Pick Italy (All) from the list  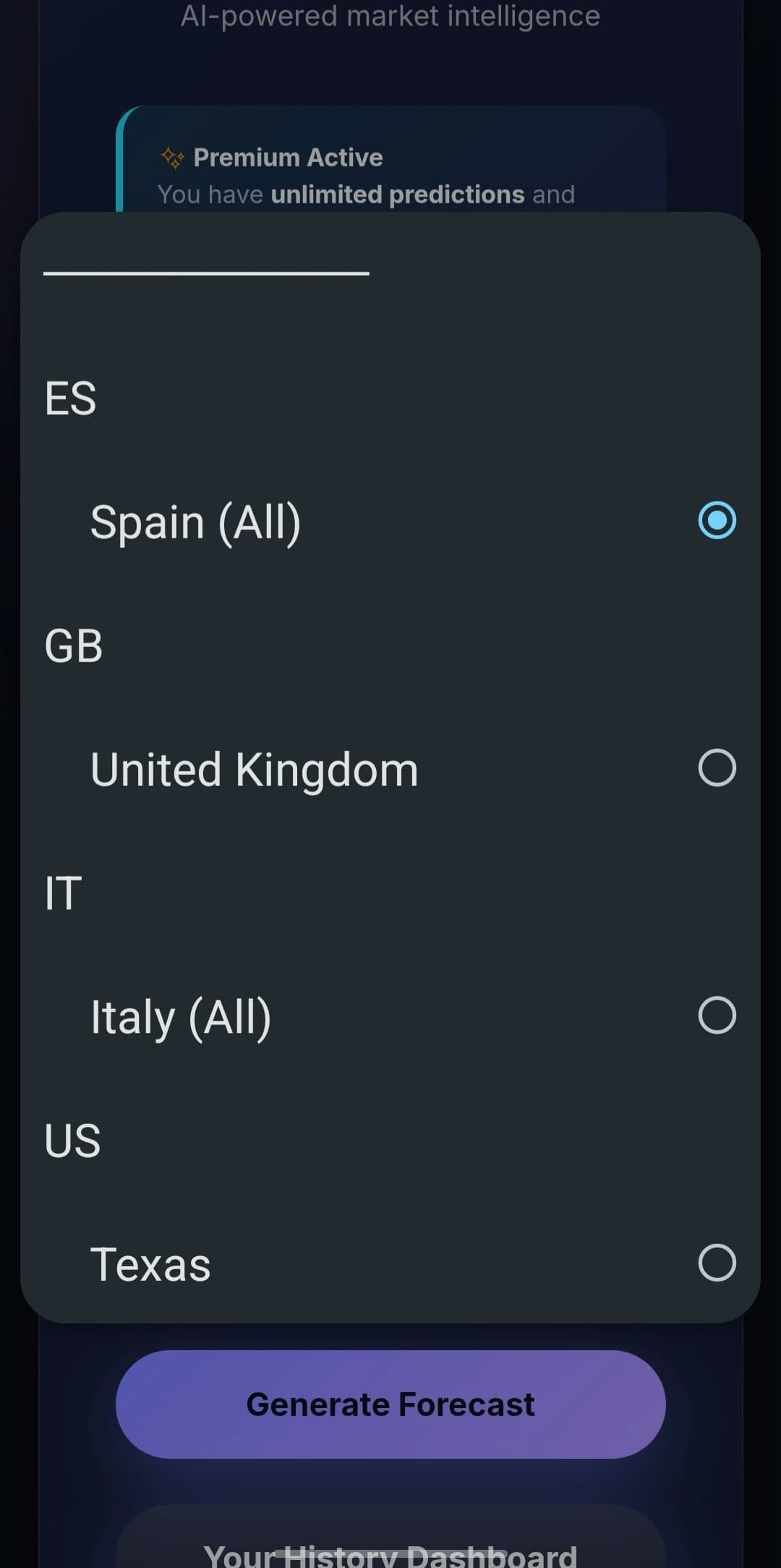pyautogui.click(x=390, y=1016)
